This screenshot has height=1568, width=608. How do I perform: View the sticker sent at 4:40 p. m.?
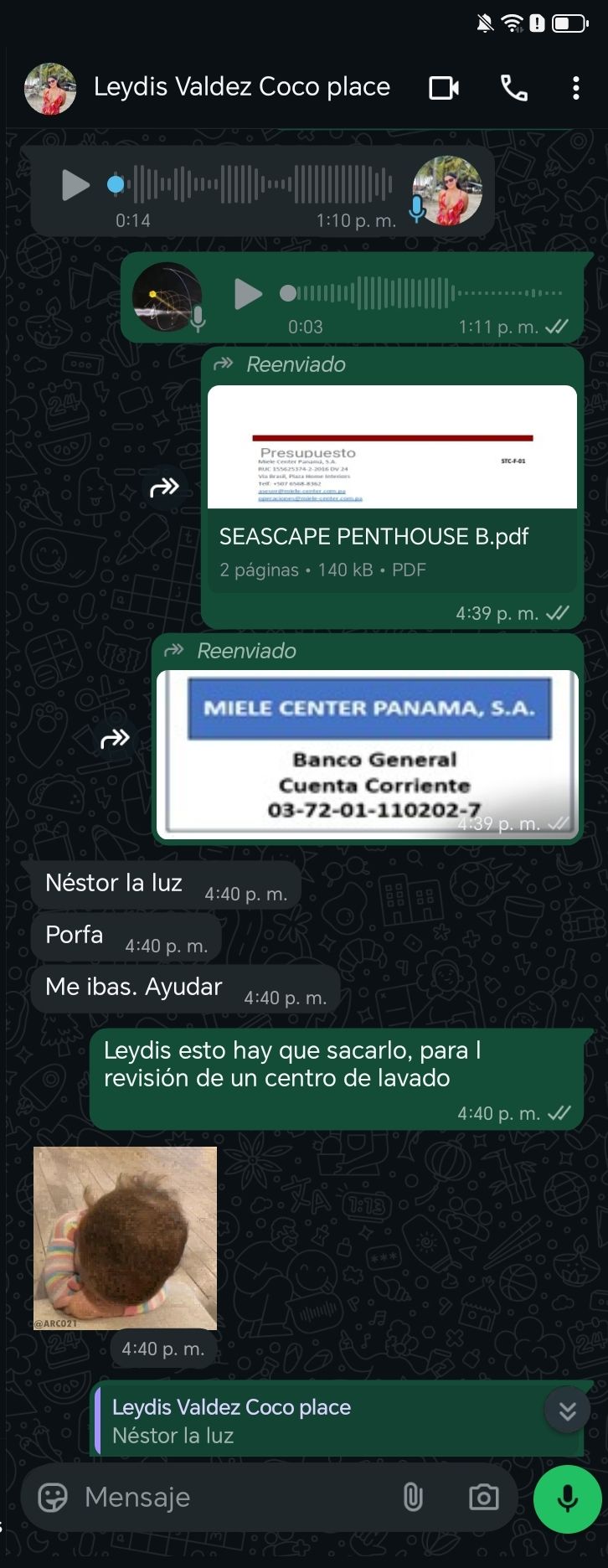(x=125, y=1238)
